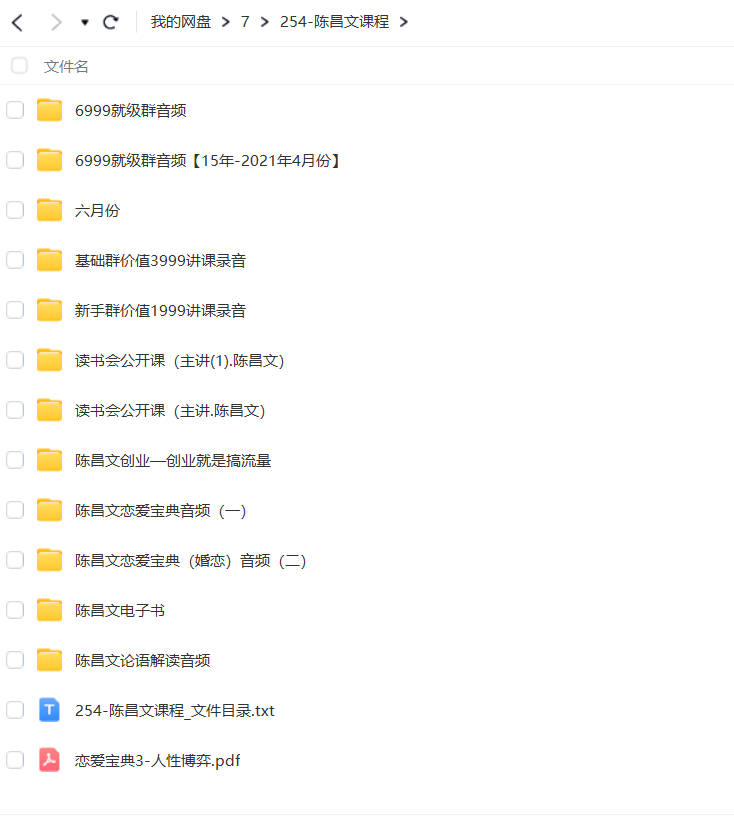Screen dimensions: 734x833
Task: Refresh the current file list
Action: [111, 21]
